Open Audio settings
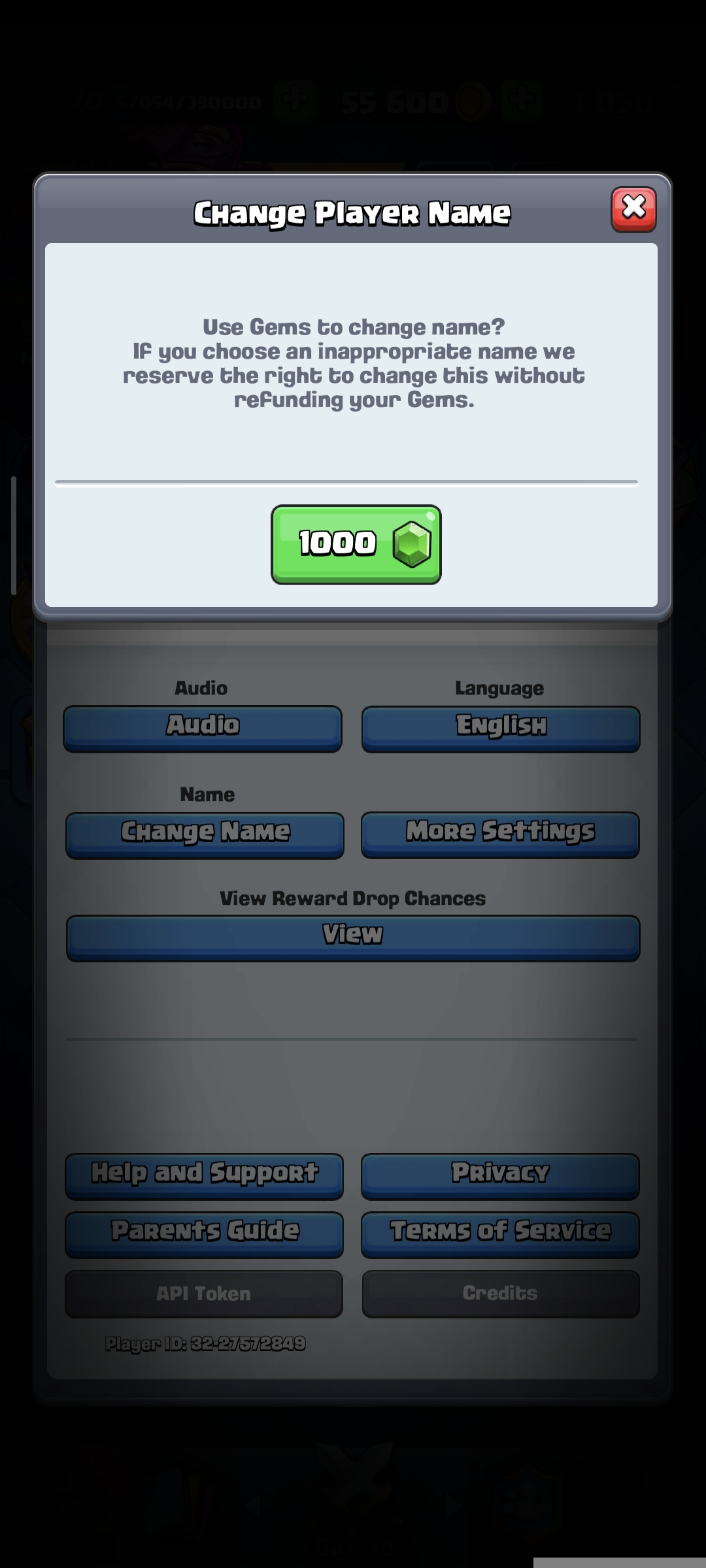This screenshot has height=1568, width=706. pos(203,727)
